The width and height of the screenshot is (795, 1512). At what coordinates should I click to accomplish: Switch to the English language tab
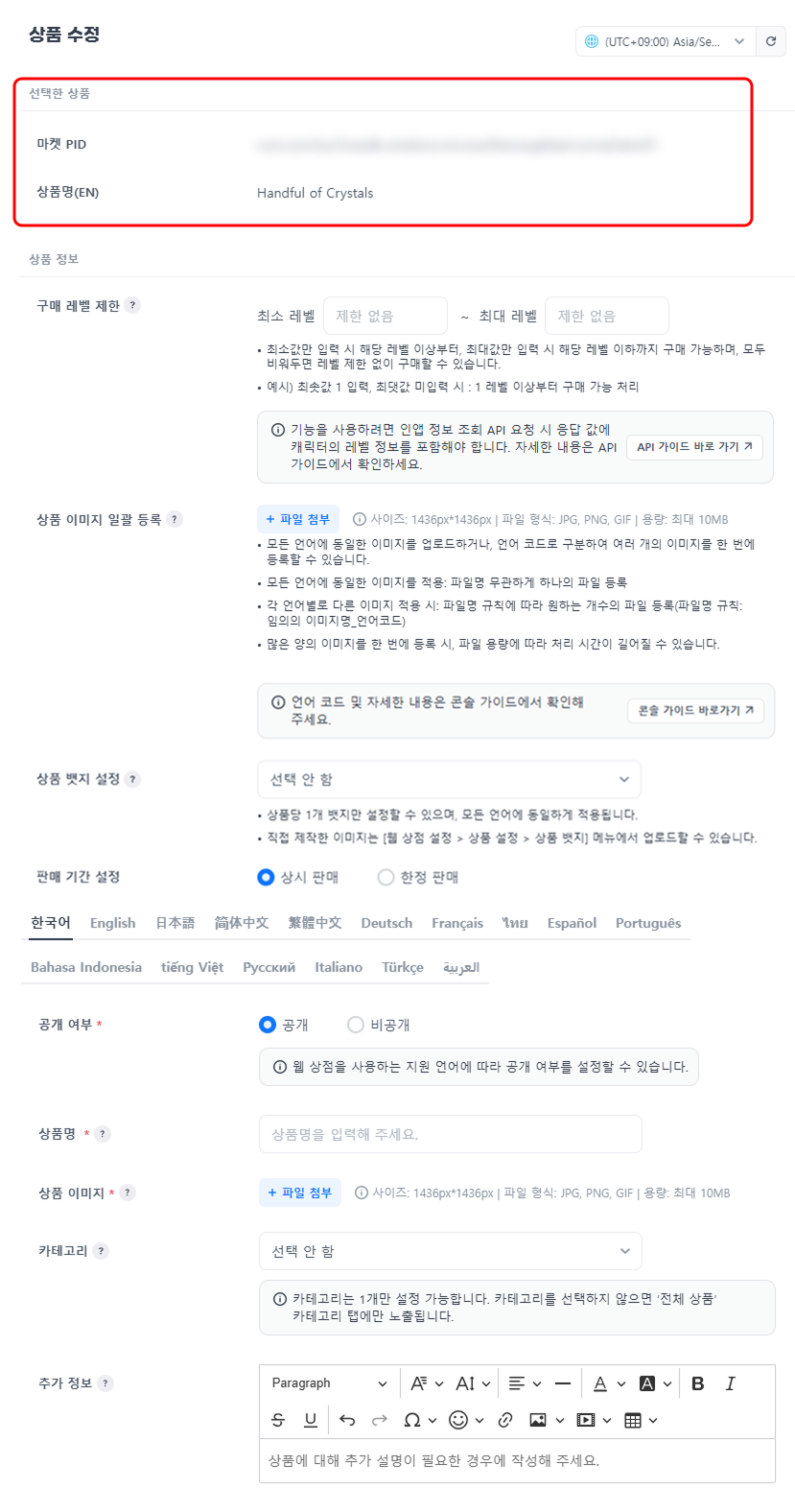[x=112, y=923]
